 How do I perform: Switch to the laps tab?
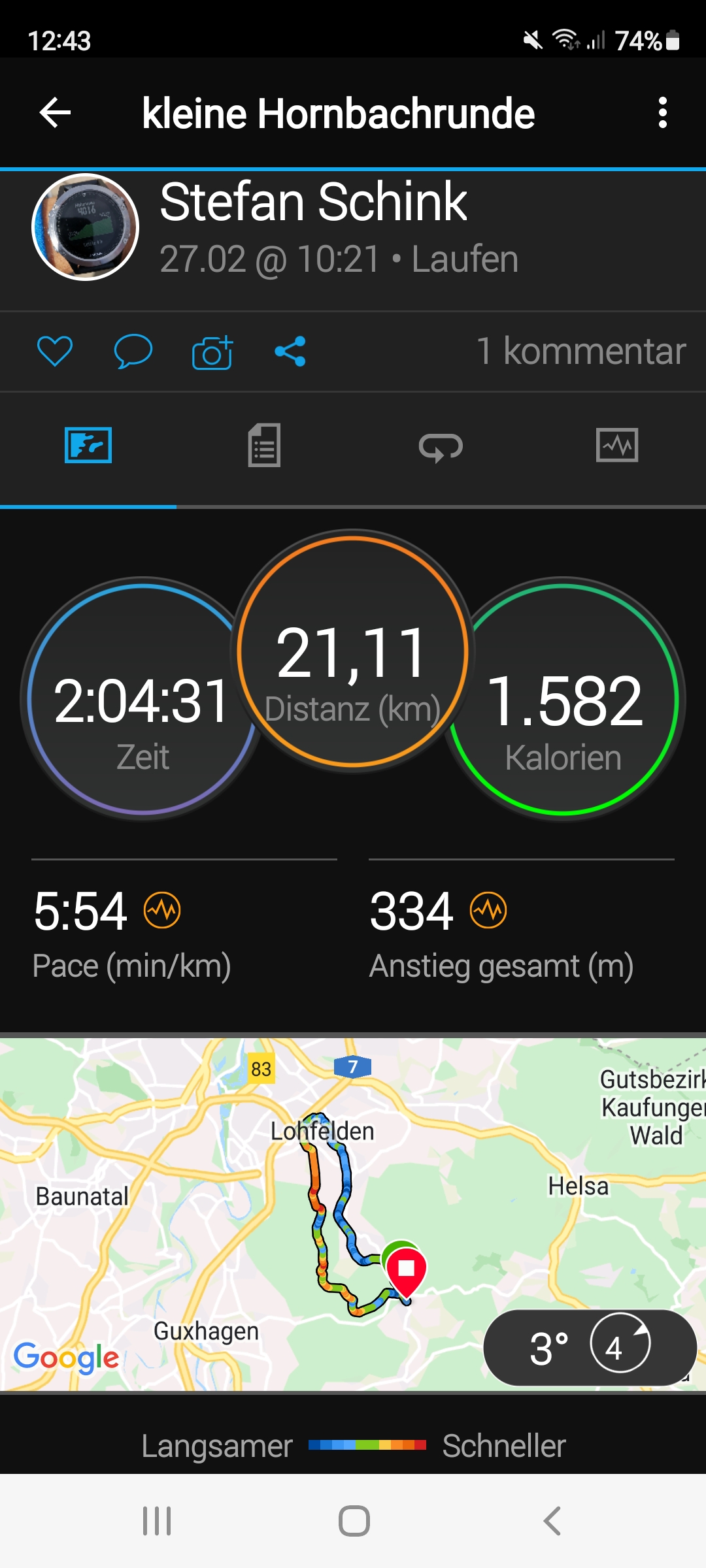pyautogui.click(x=441, y=447)
